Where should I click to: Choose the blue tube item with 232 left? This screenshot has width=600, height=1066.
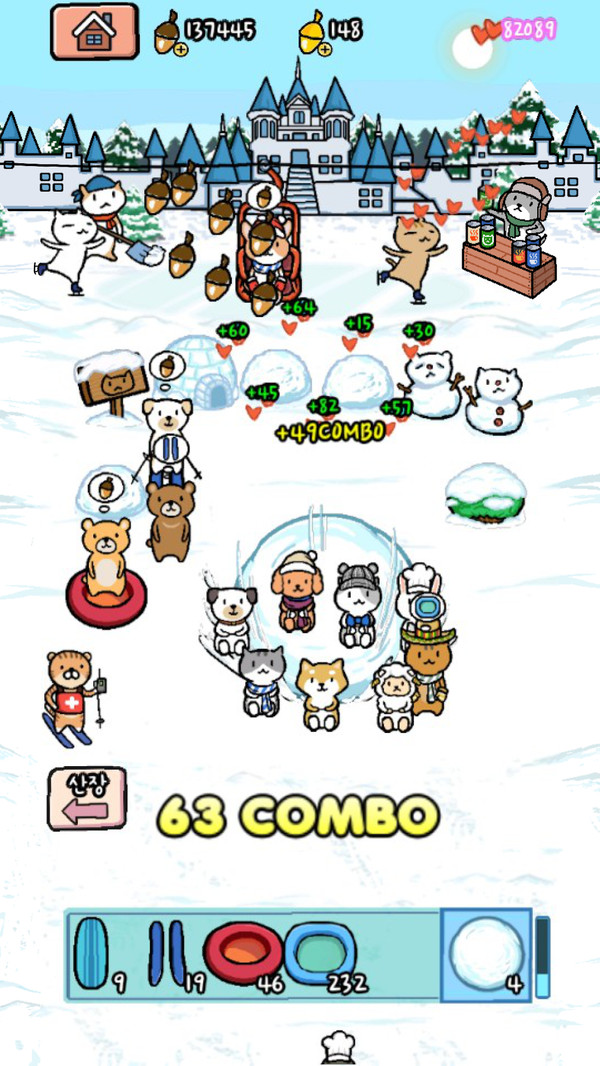(x=320, y=954)
